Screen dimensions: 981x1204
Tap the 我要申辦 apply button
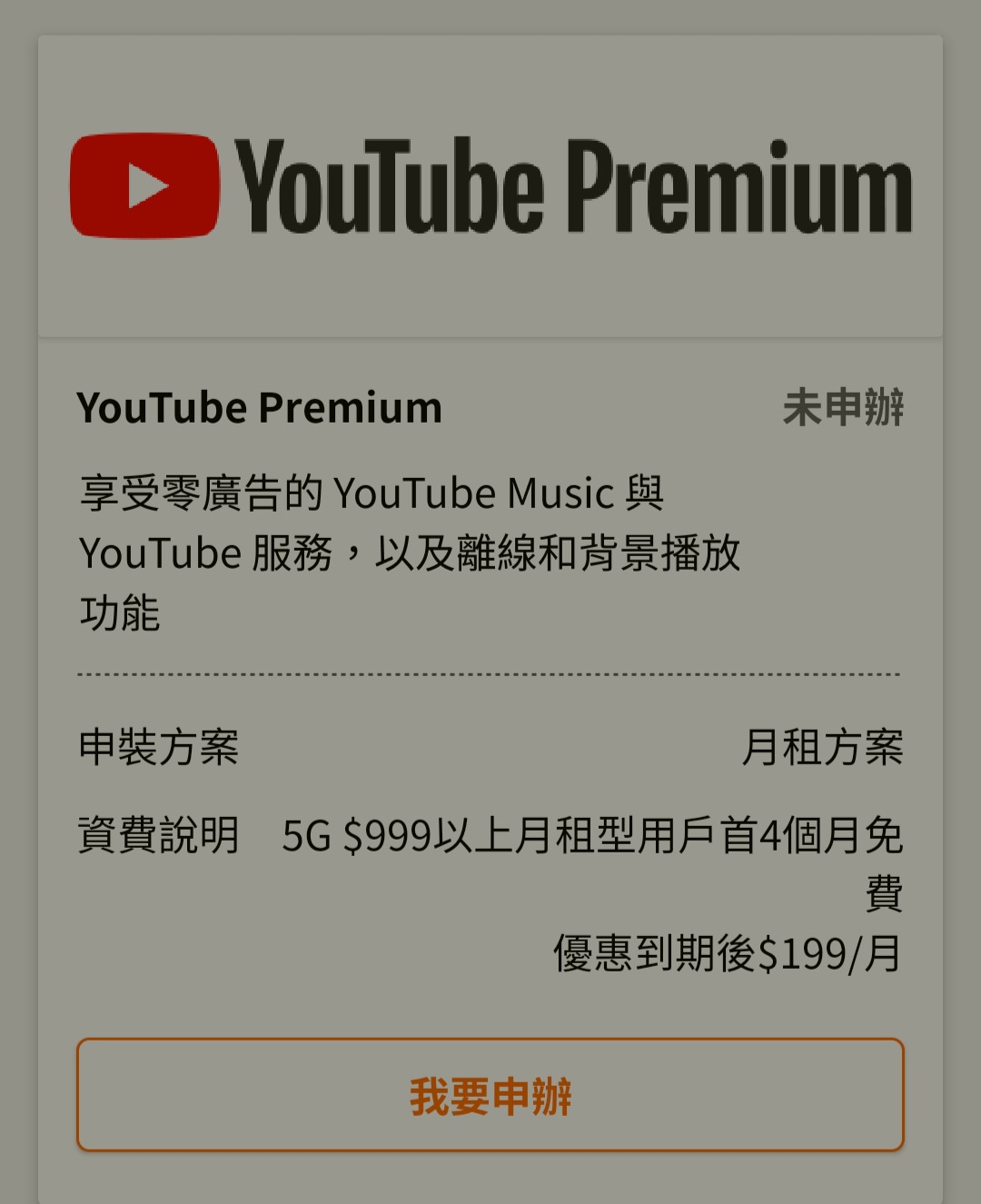[x=490, y=1095]
